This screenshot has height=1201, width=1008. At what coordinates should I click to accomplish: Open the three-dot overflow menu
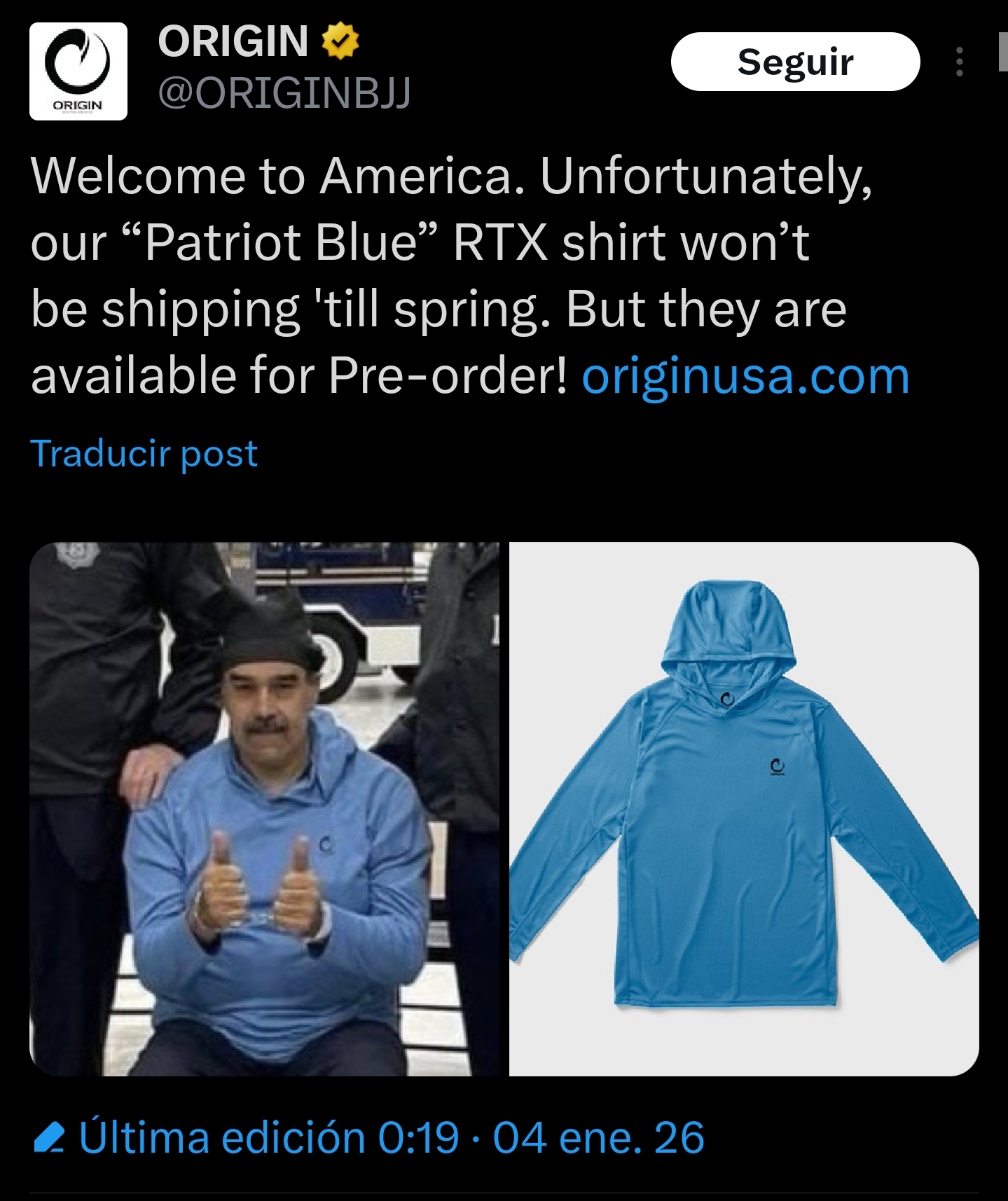tap(960, 62)
